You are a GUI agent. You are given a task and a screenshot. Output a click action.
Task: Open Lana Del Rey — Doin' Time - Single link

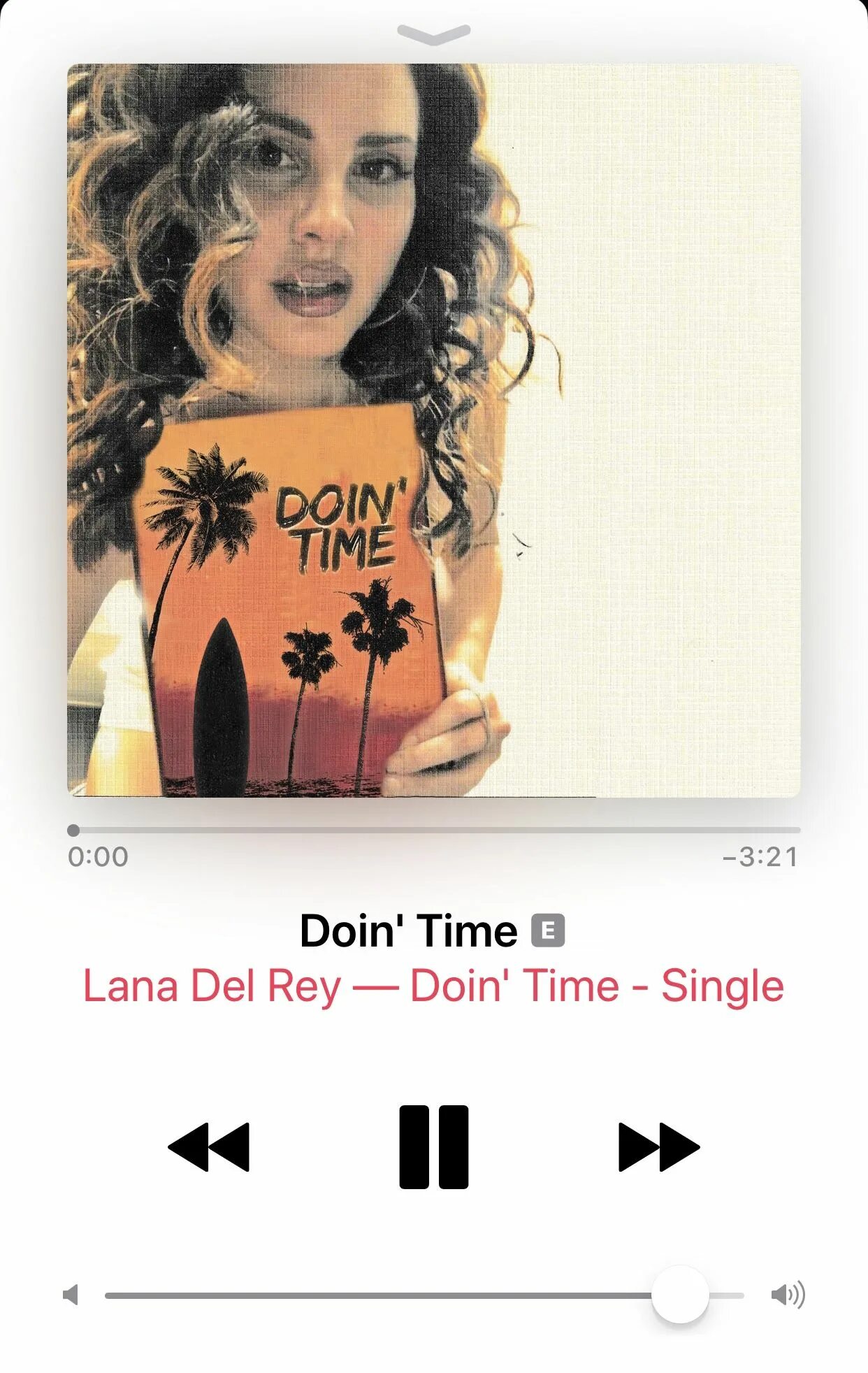433,986
